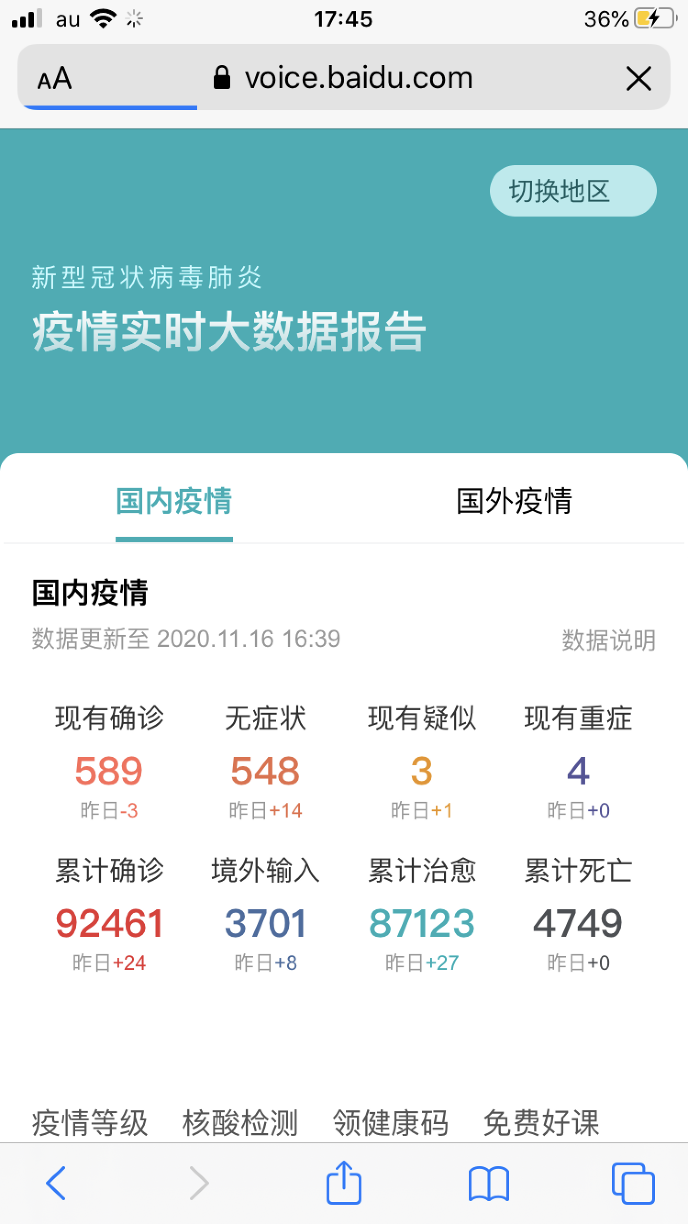Open Safari bookmarks
688x1224 pixels.
488,1184
